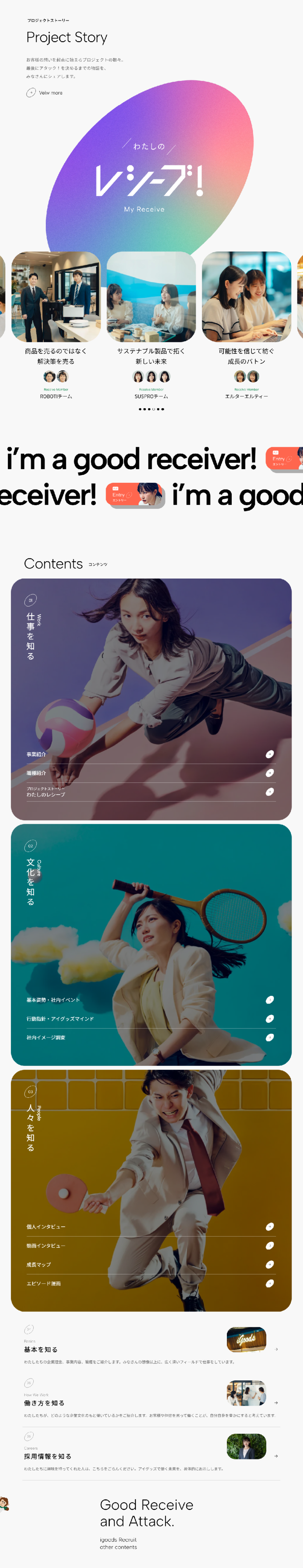
Task: Go to わたしのレシーブ project stories
Action: coord(151,791)
